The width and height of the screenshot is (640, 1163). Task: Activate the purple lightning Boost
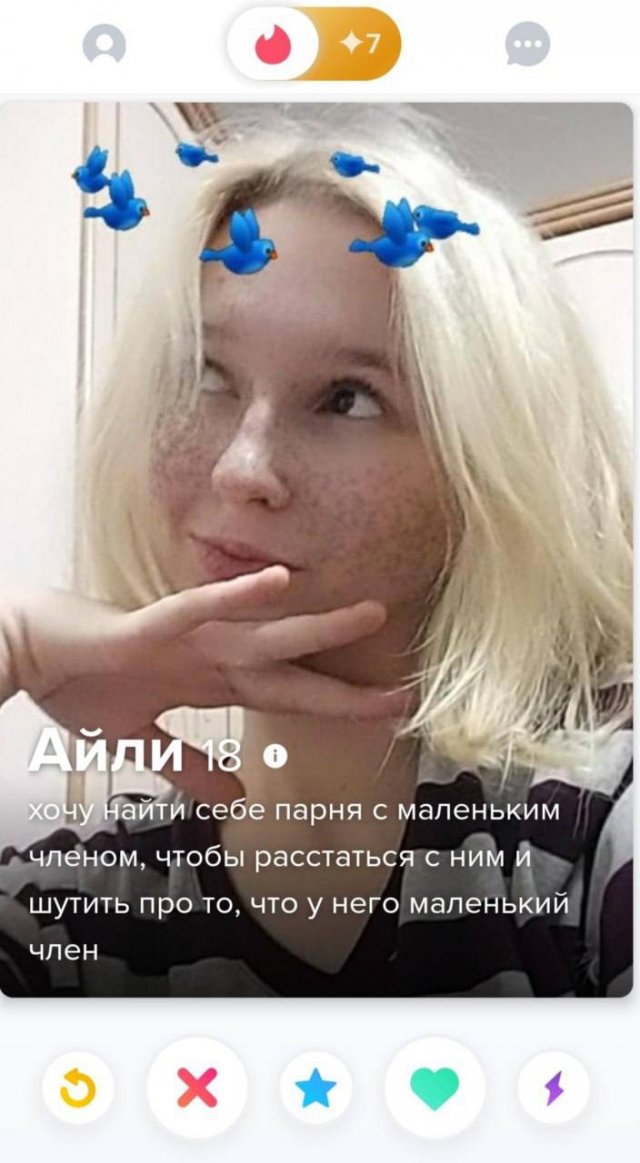click(553, 1088)
